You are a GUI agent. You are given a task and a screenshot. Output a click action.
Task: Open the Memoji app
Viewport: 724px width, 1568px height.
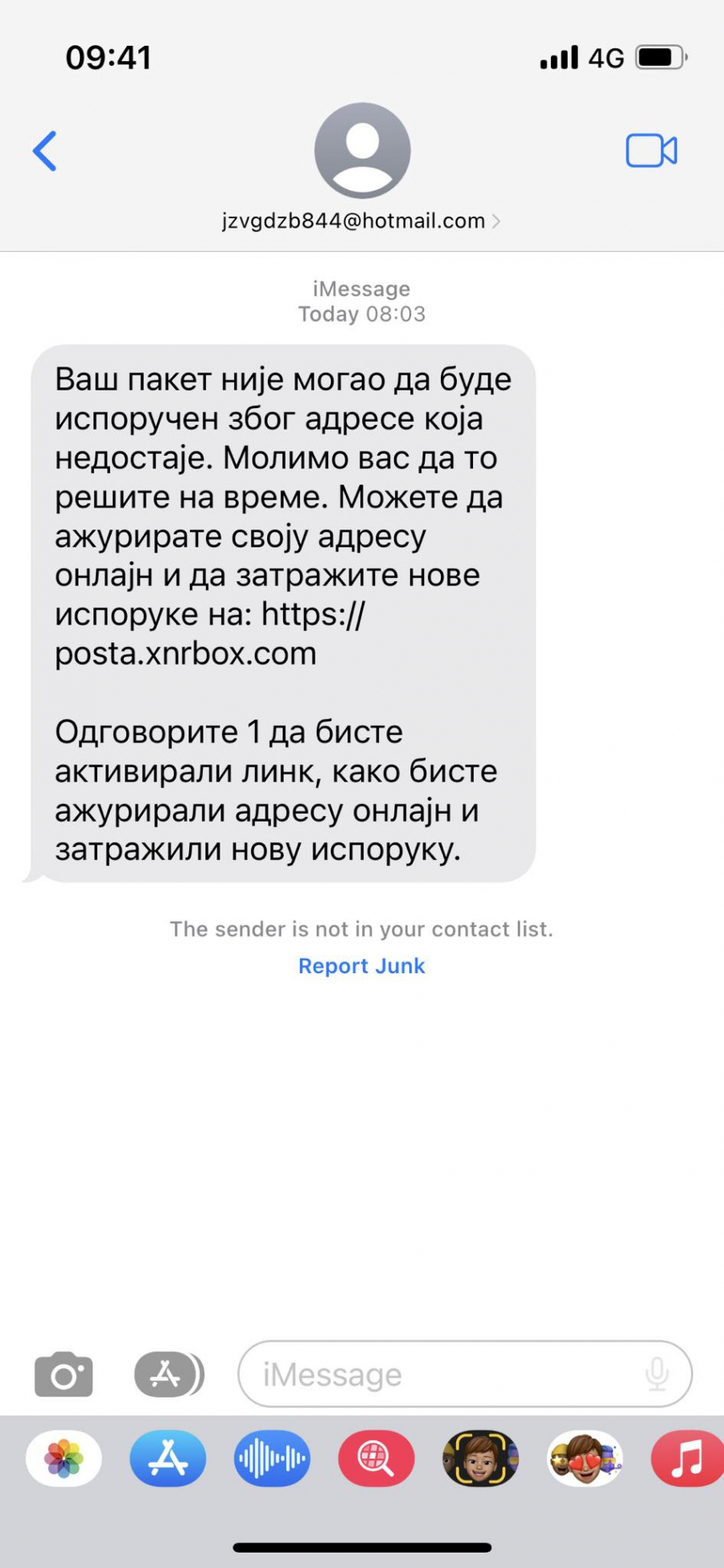tap(480, 1459)
